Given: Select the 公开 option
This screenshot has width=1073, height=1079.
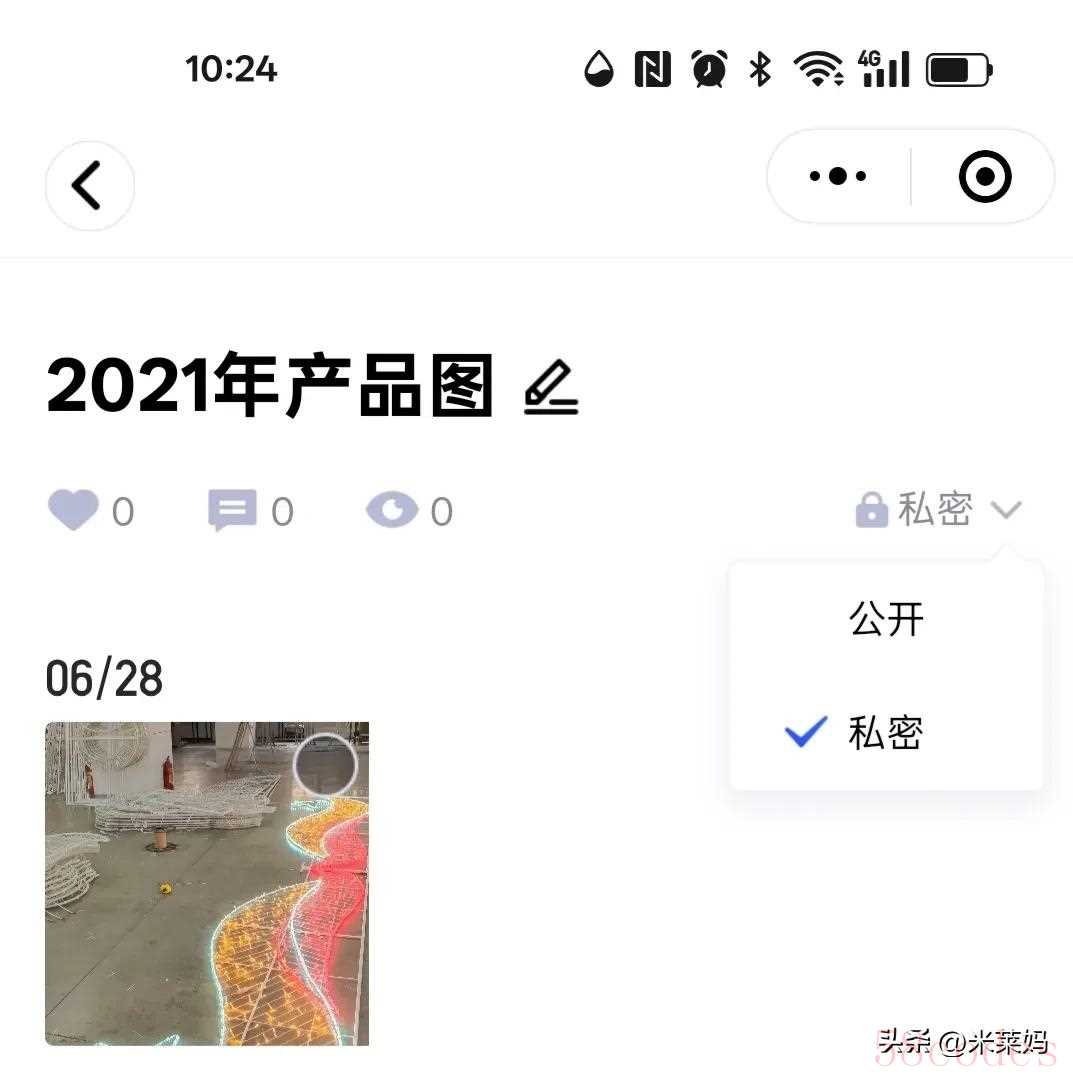Looking at the screenshot, I should (886, 619).
